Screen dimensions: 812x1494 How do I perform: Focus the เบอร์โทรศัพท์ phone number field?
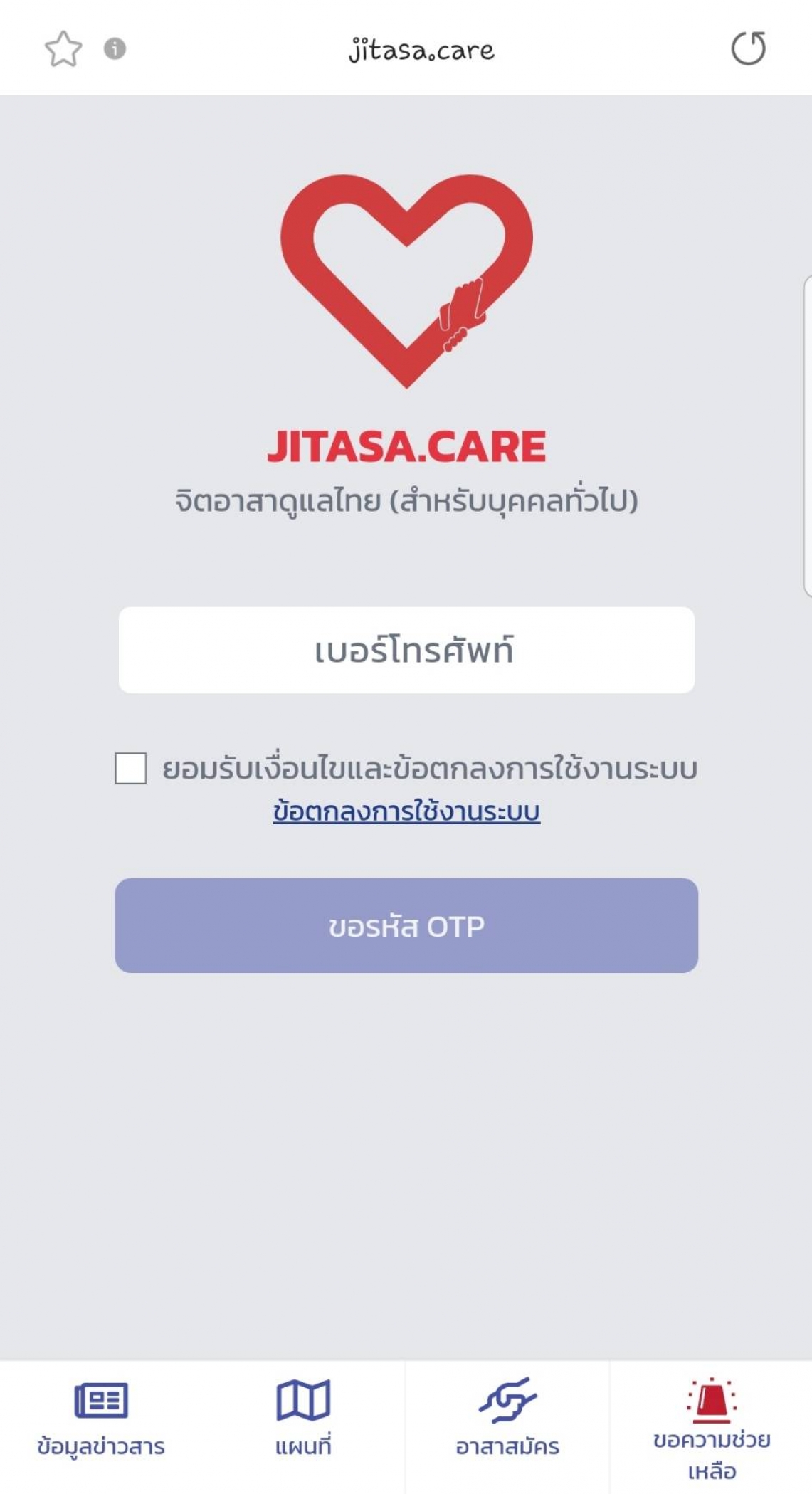(406, 650)
